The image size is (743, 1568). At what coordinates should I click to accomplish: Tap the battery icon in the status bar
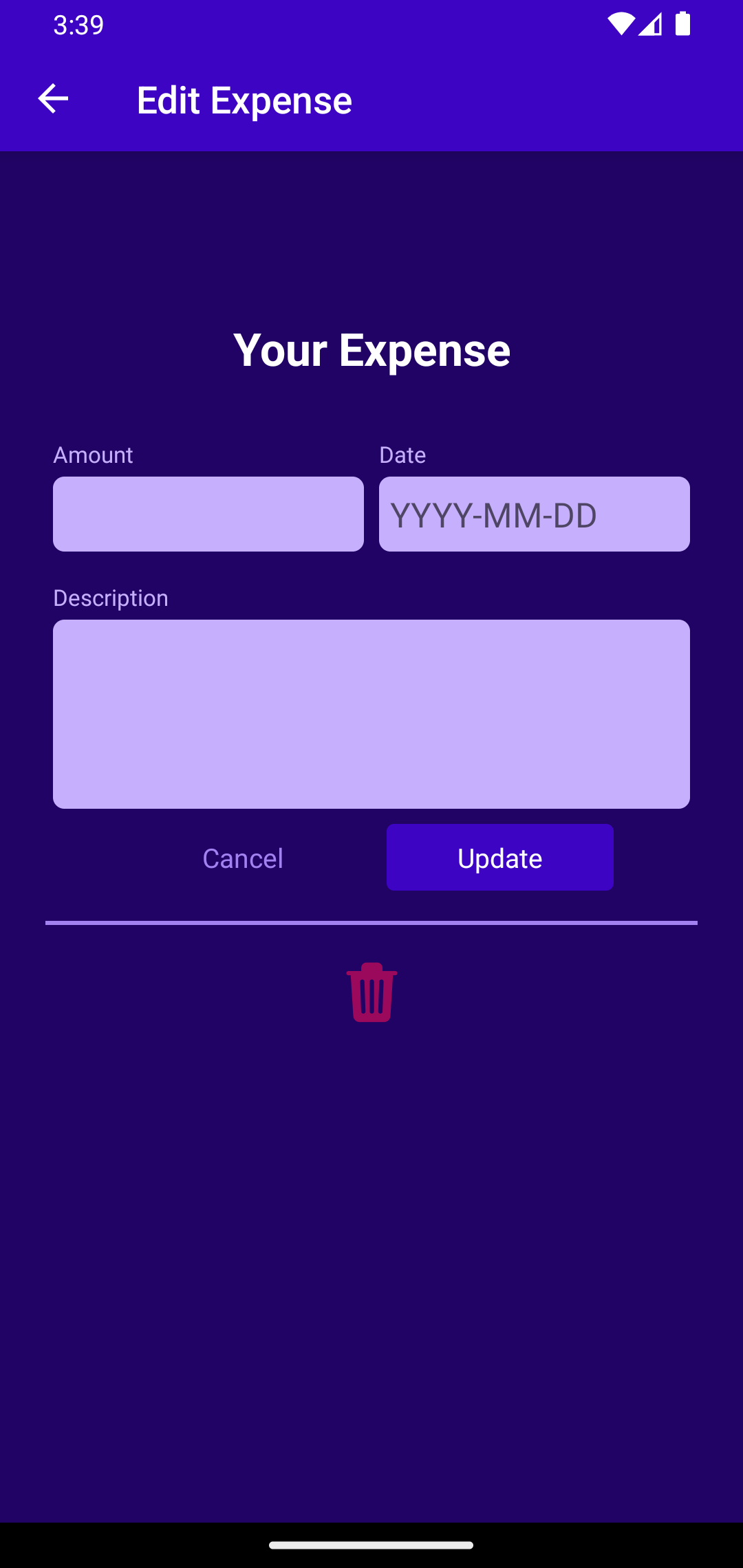[x=682, y=23]
